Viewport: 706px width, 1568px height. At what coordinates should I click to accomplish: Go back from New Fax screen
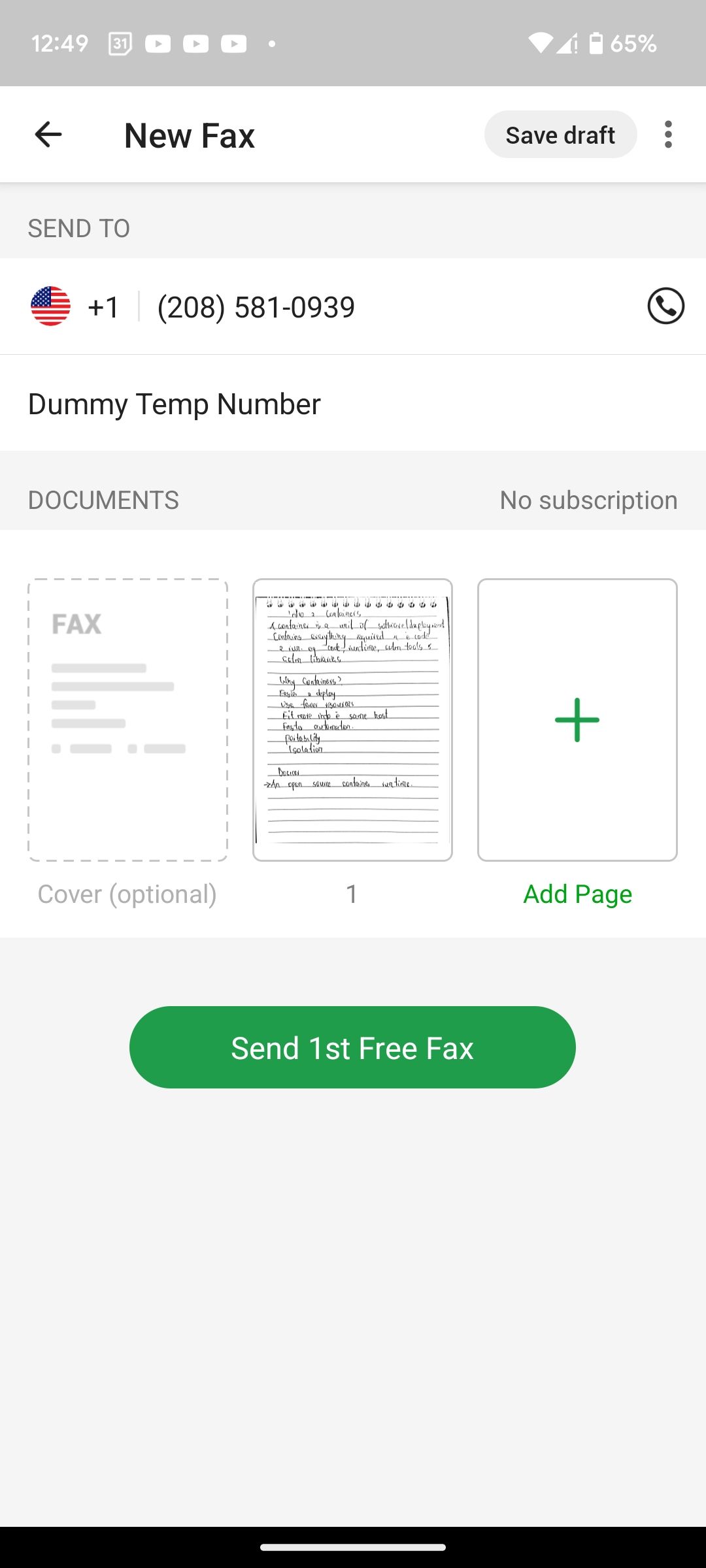click(48, 135)
